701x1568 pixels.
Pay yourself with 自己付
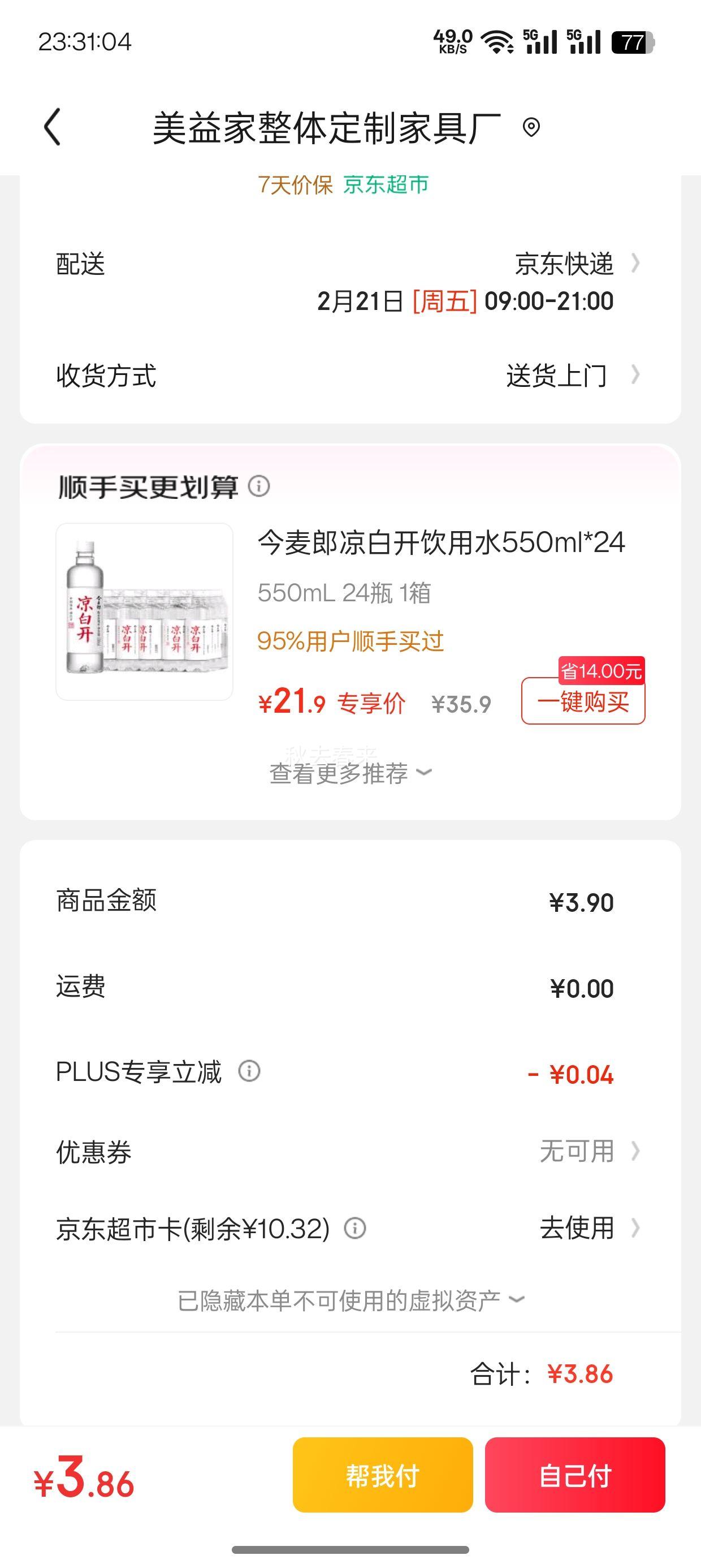coord(575,1475)
